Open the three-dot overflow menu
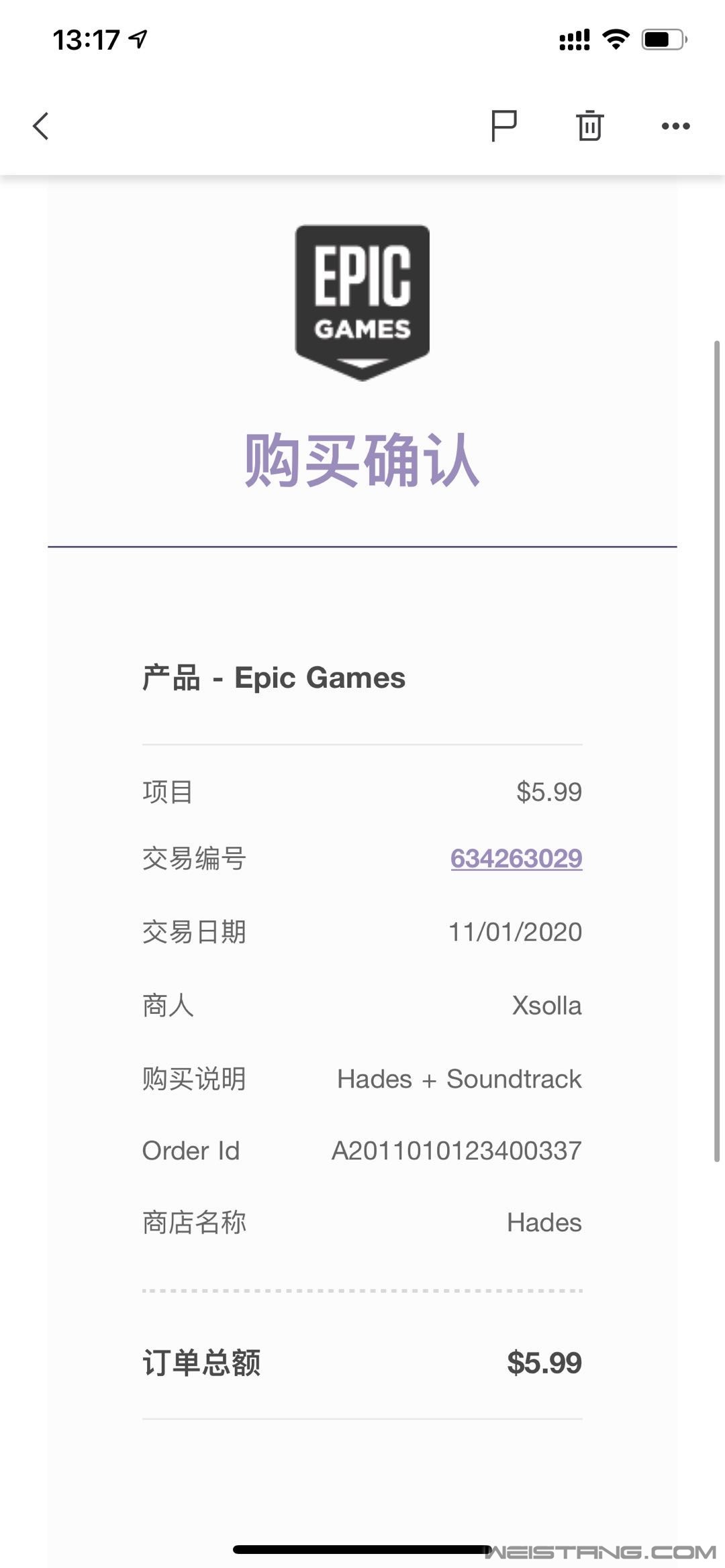 point(675,126)
